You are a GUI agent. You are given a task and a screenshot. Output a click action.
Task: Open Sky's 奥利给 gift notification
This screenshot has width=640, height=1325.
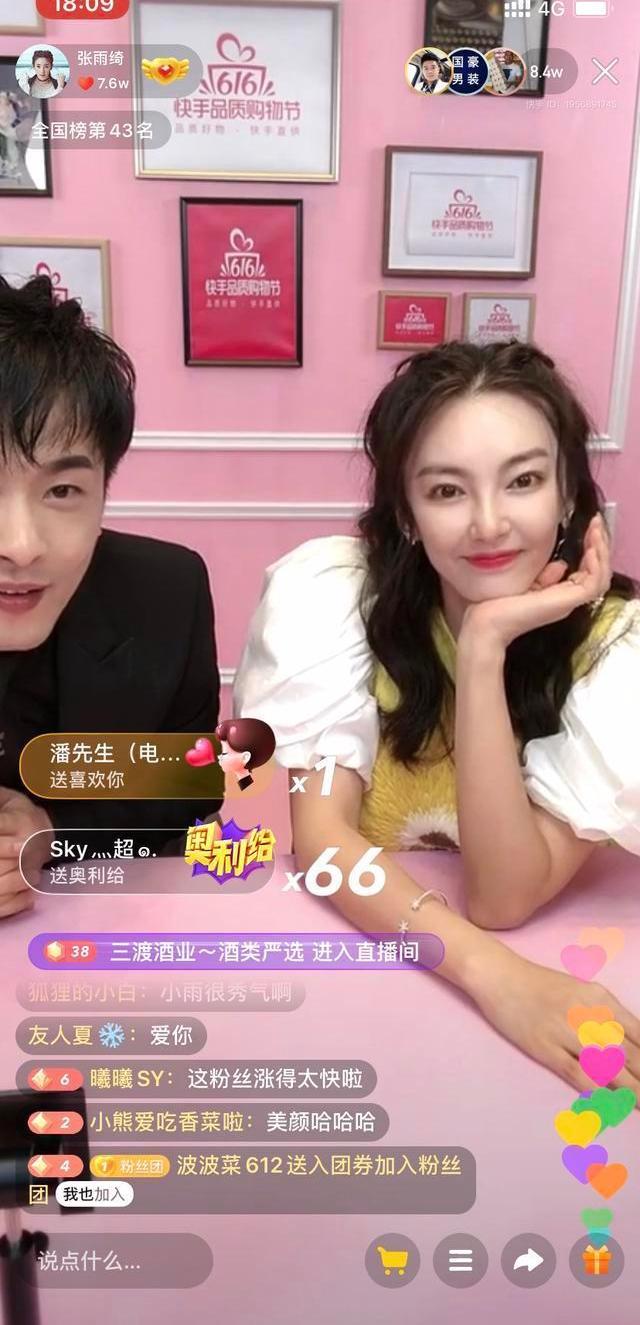(120, 861)
